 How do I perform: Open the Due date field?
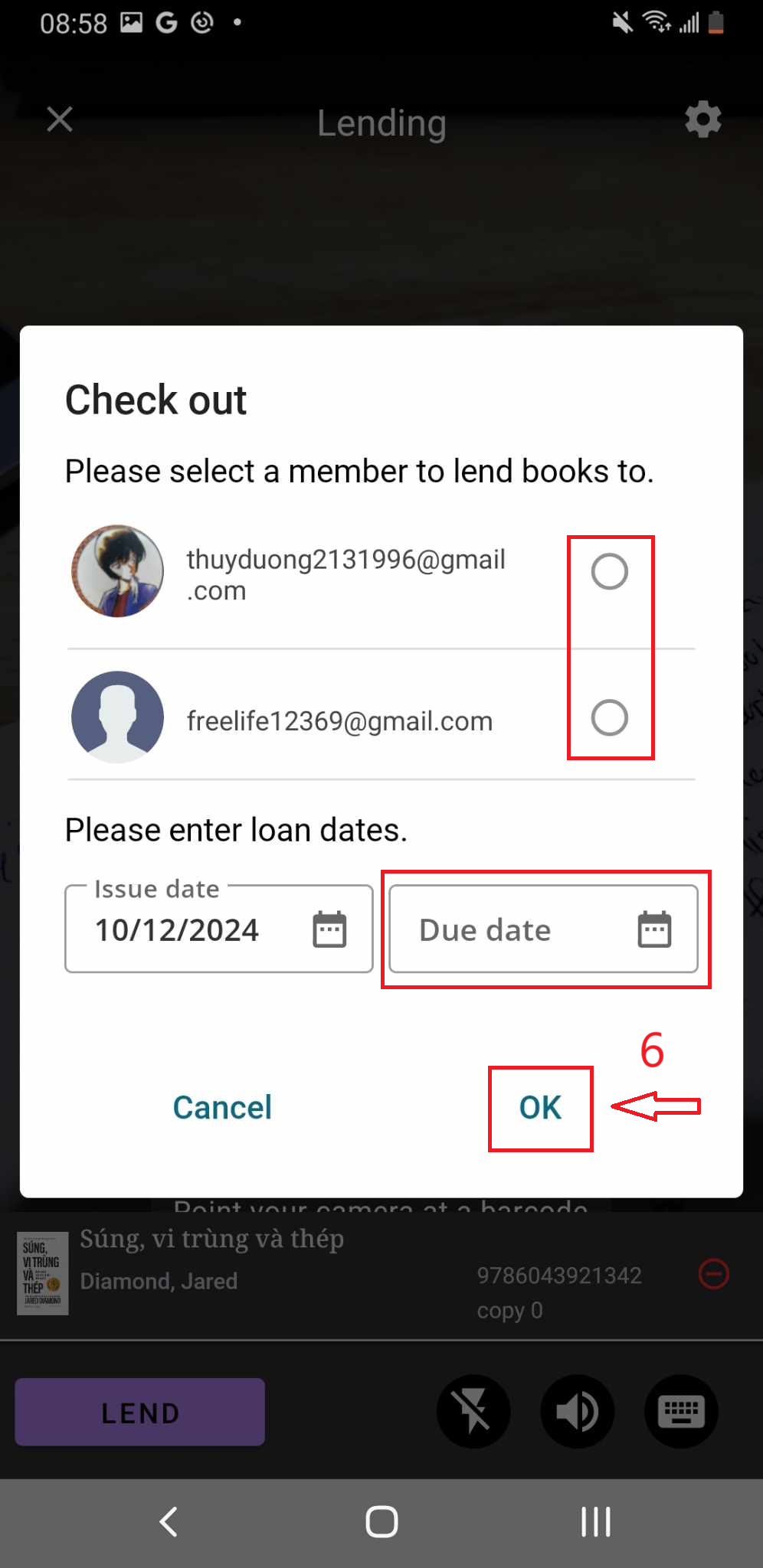coord(544,929)
